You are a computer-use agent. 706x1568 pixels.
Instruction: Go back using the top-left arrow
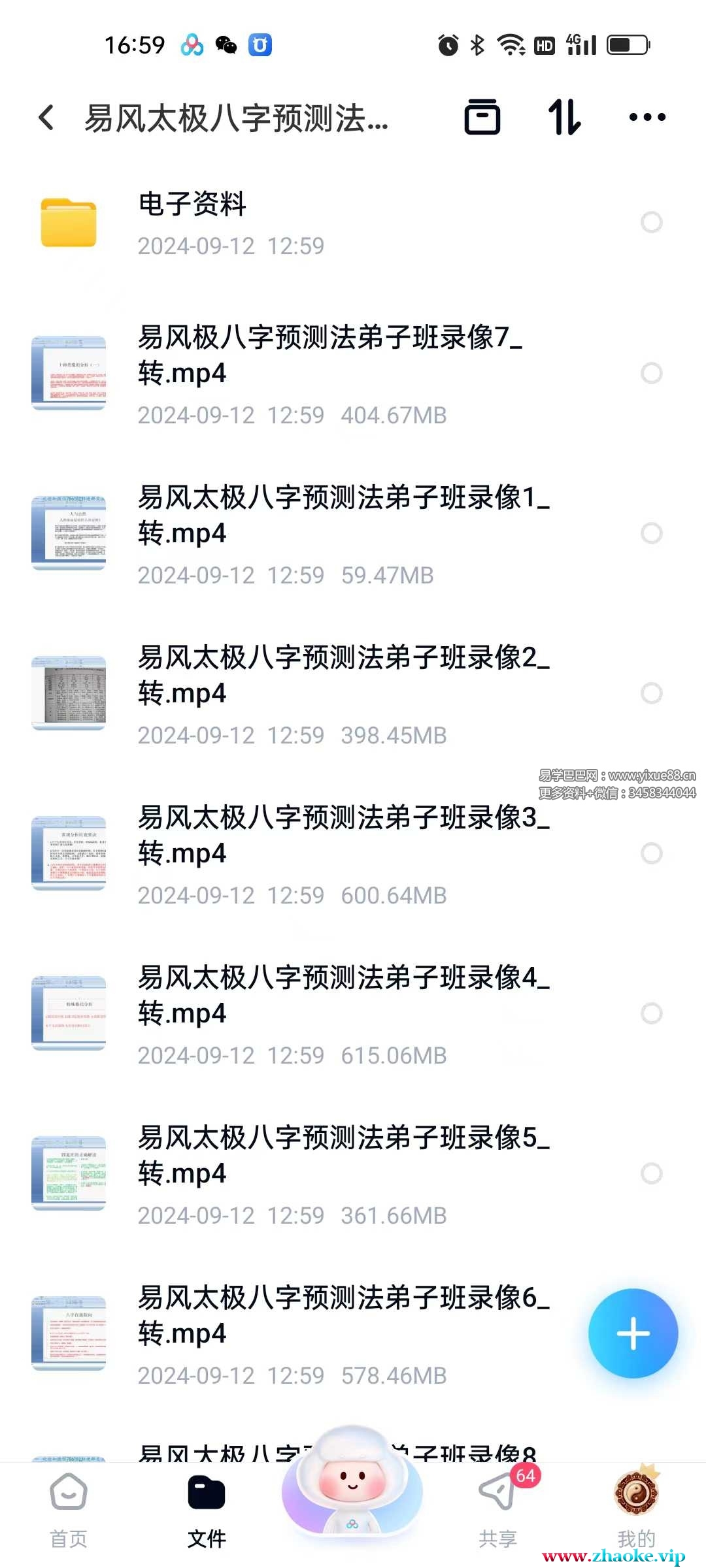click(46, 118)
